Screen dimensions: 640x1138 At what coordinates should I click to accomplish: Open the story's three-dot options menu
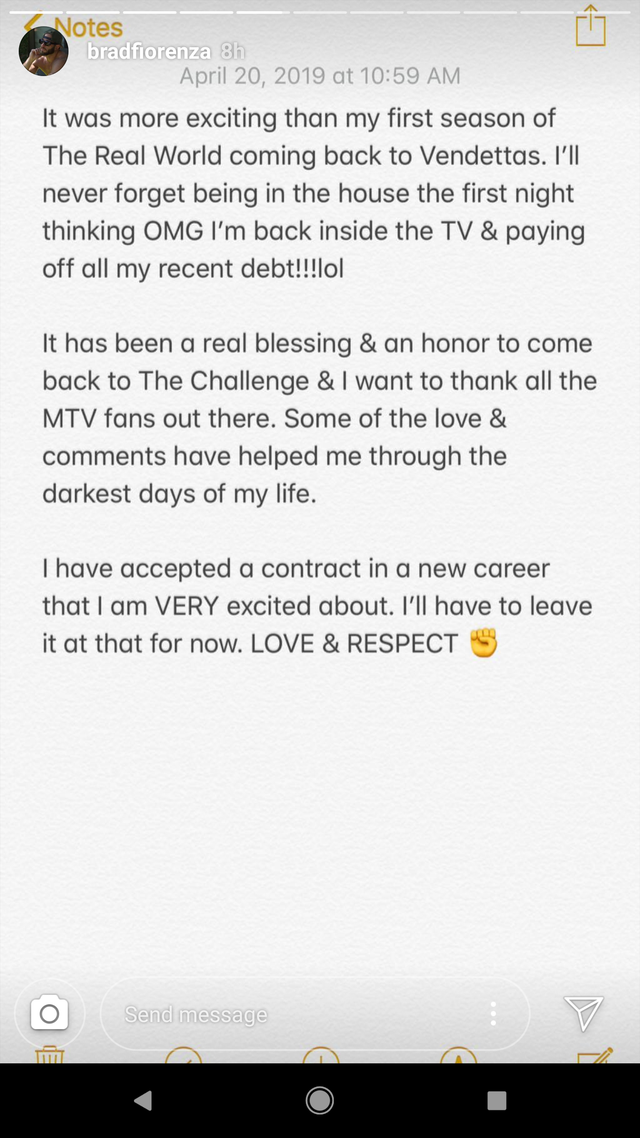pyautogui.click(x=493, y=1015)
